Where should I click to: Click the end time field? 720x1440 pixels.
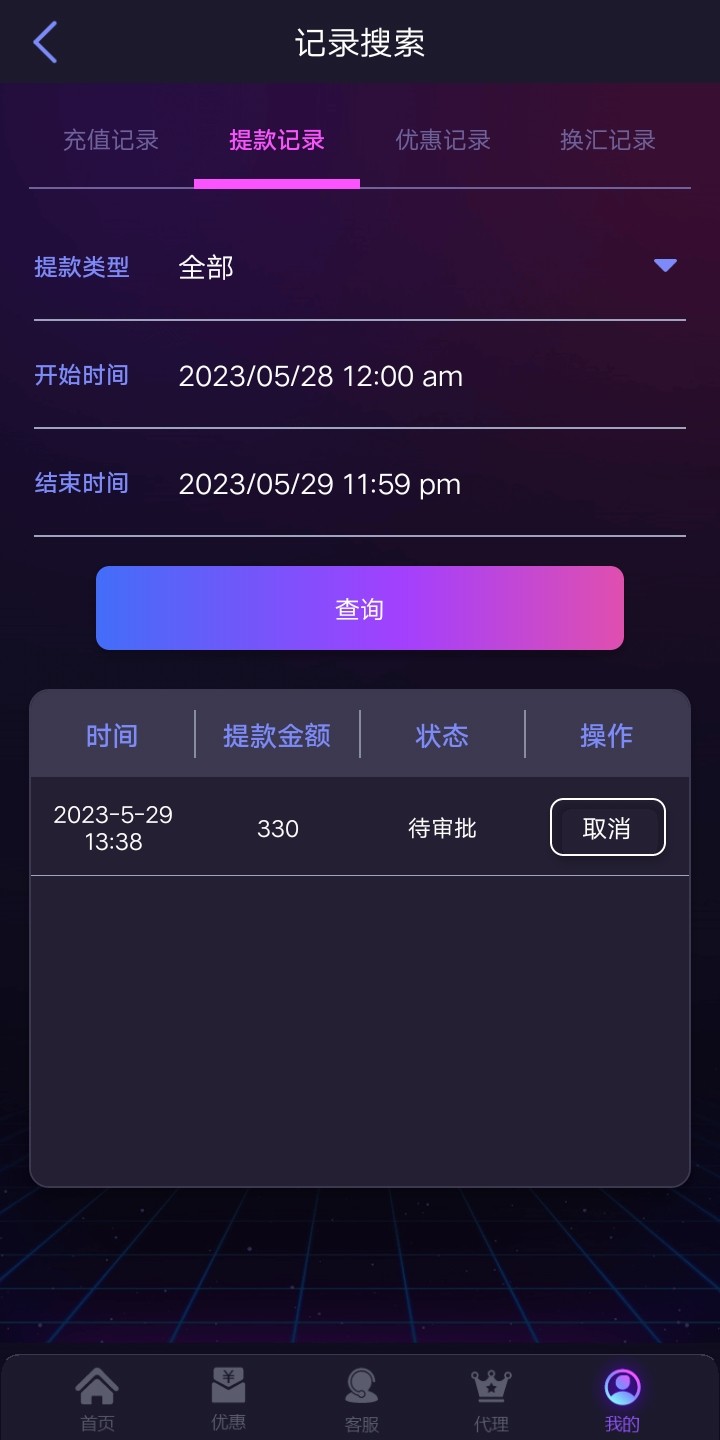(320, 484)
